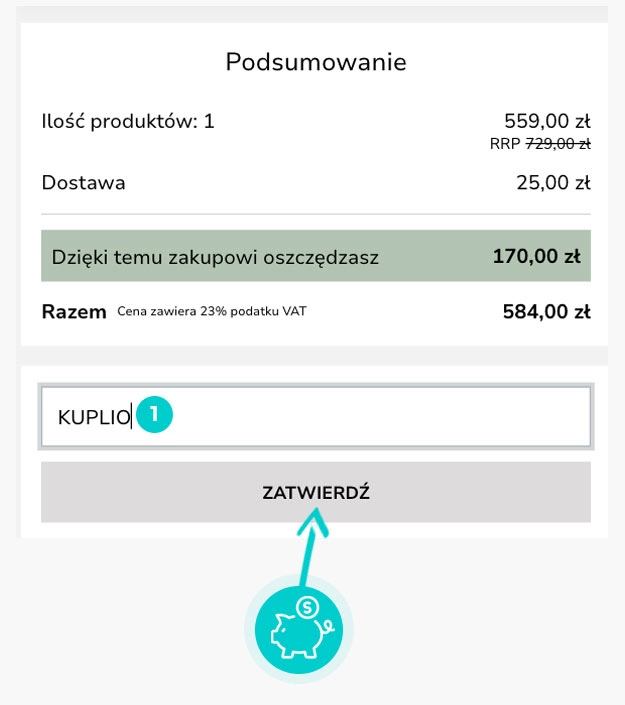Viewport: 625px width, 705px height.
Task: Tap the ZATWIERDŹ button
Action: [x=316, y=492]
